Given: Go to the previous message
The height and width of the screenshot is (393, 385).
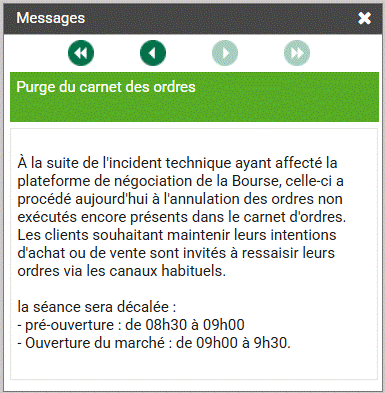Looking at the screenshot, I should (x=153, y=53).
